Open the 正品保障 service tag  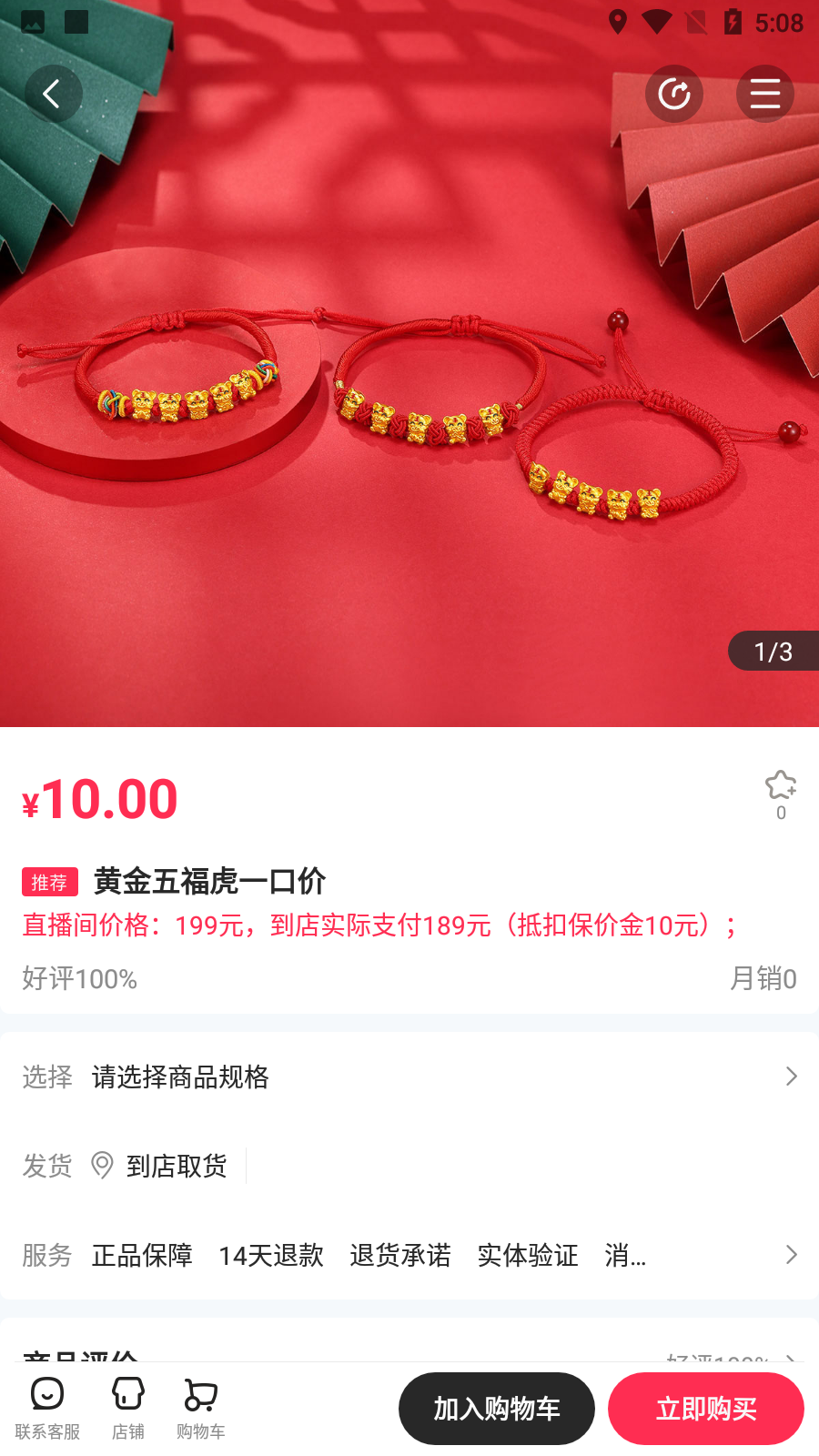click(142, 1256)
